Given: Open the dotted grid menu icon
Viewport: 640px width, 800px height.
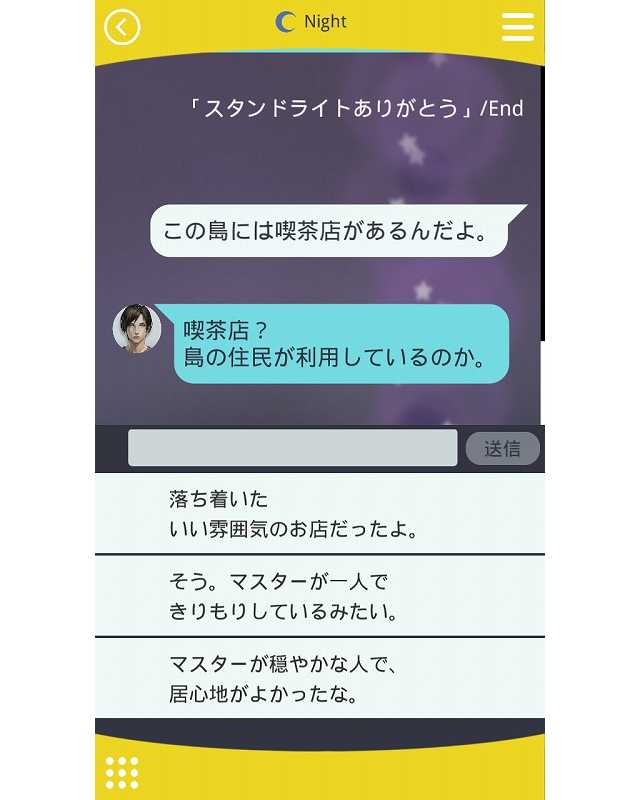Looking at the screenshot, I should (122, 771).
